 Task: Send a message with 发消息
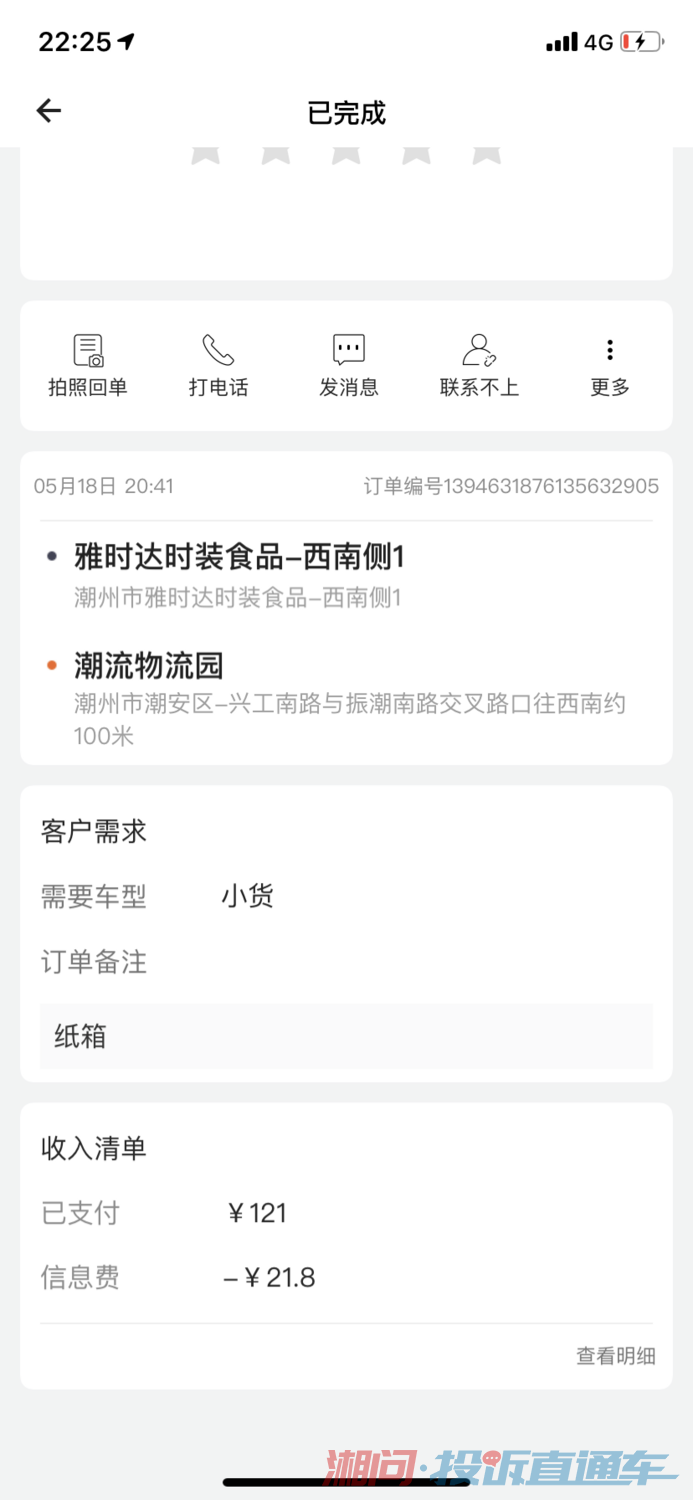[348, 365]
